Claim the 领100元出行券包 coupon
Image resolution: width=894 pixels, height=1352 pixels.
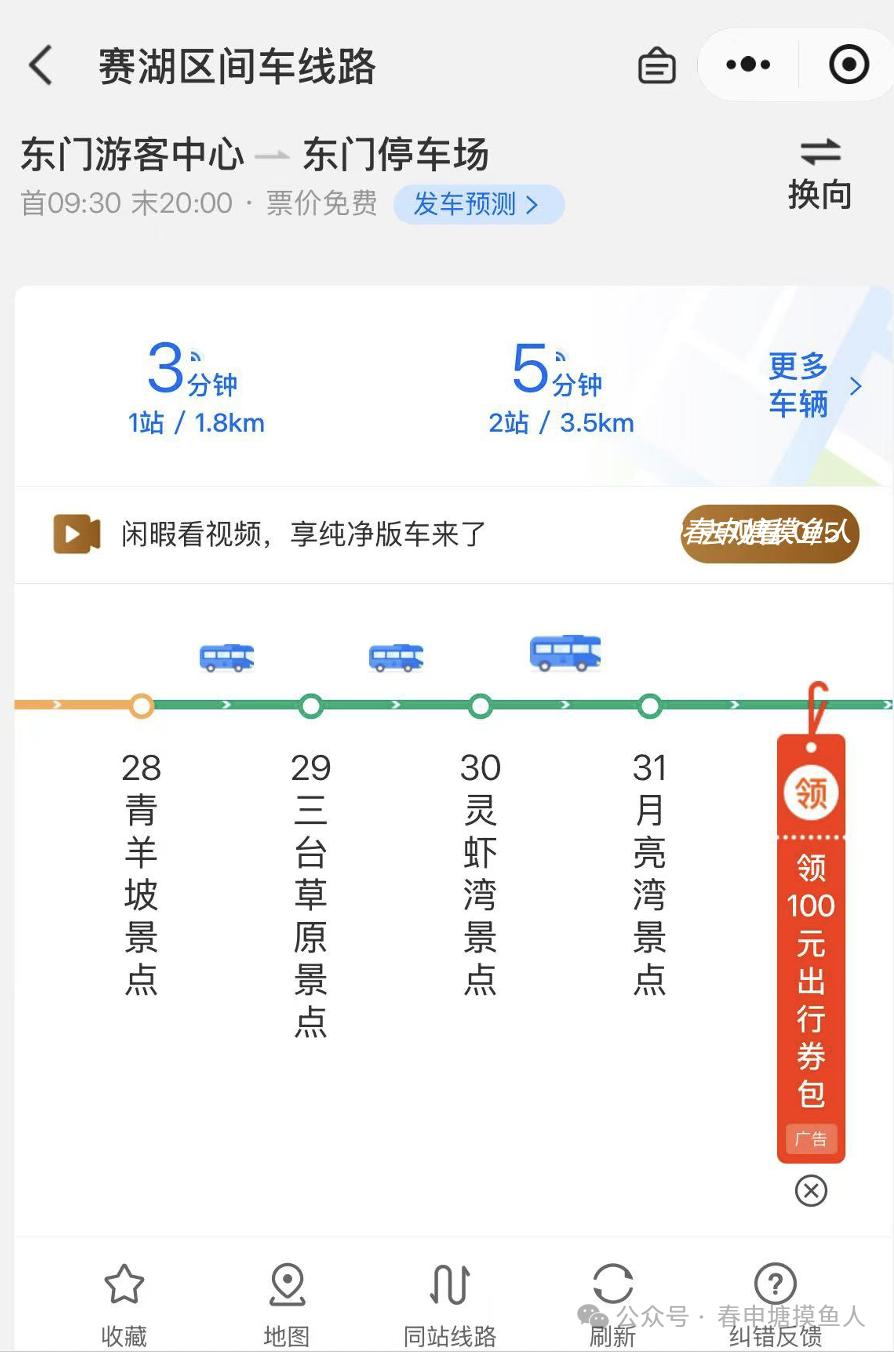click(811, 948)
